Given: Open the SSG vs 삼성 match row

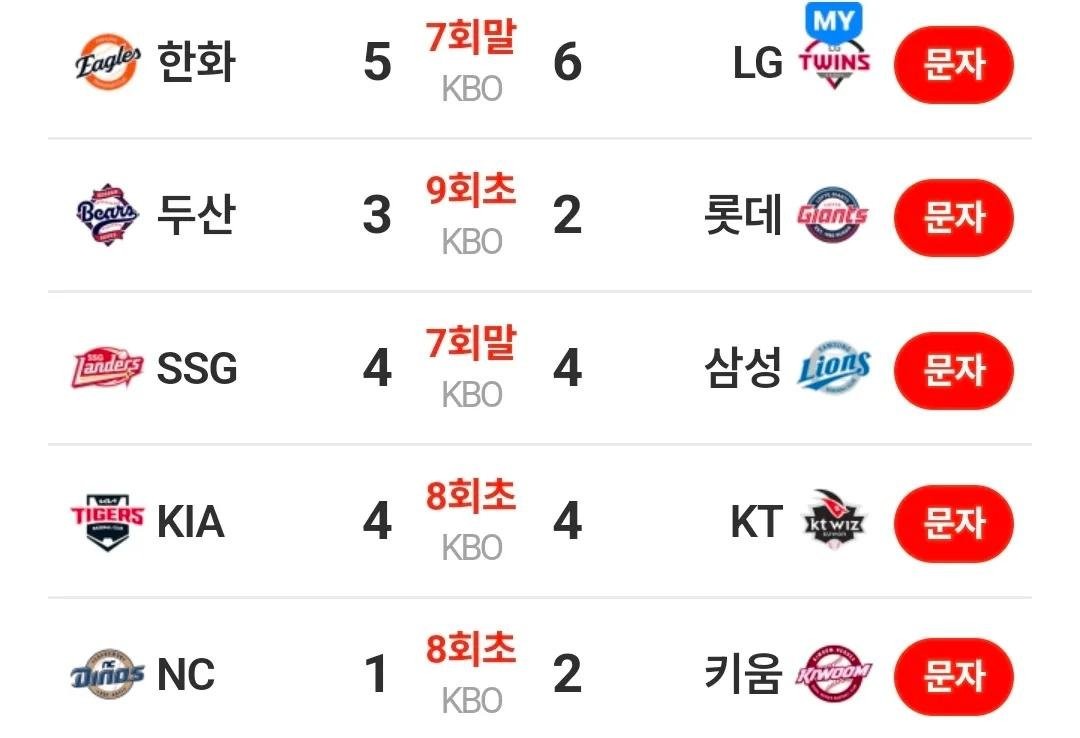Looking at the screenshot, I should 472,370.
